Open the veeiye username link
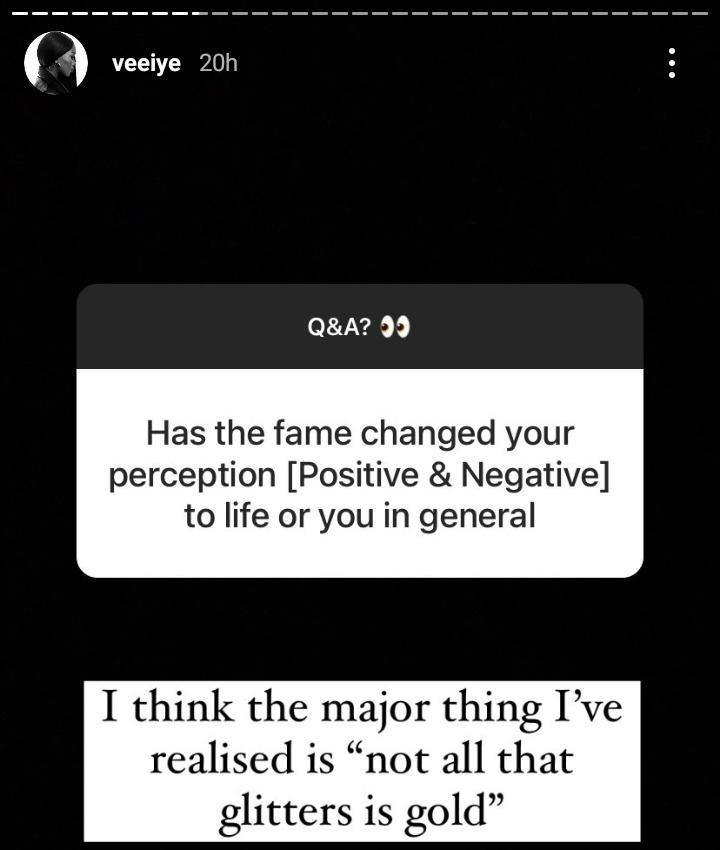The width and height of the screenshot is (720, 850). pyautogui.click(x=147, y=63)
